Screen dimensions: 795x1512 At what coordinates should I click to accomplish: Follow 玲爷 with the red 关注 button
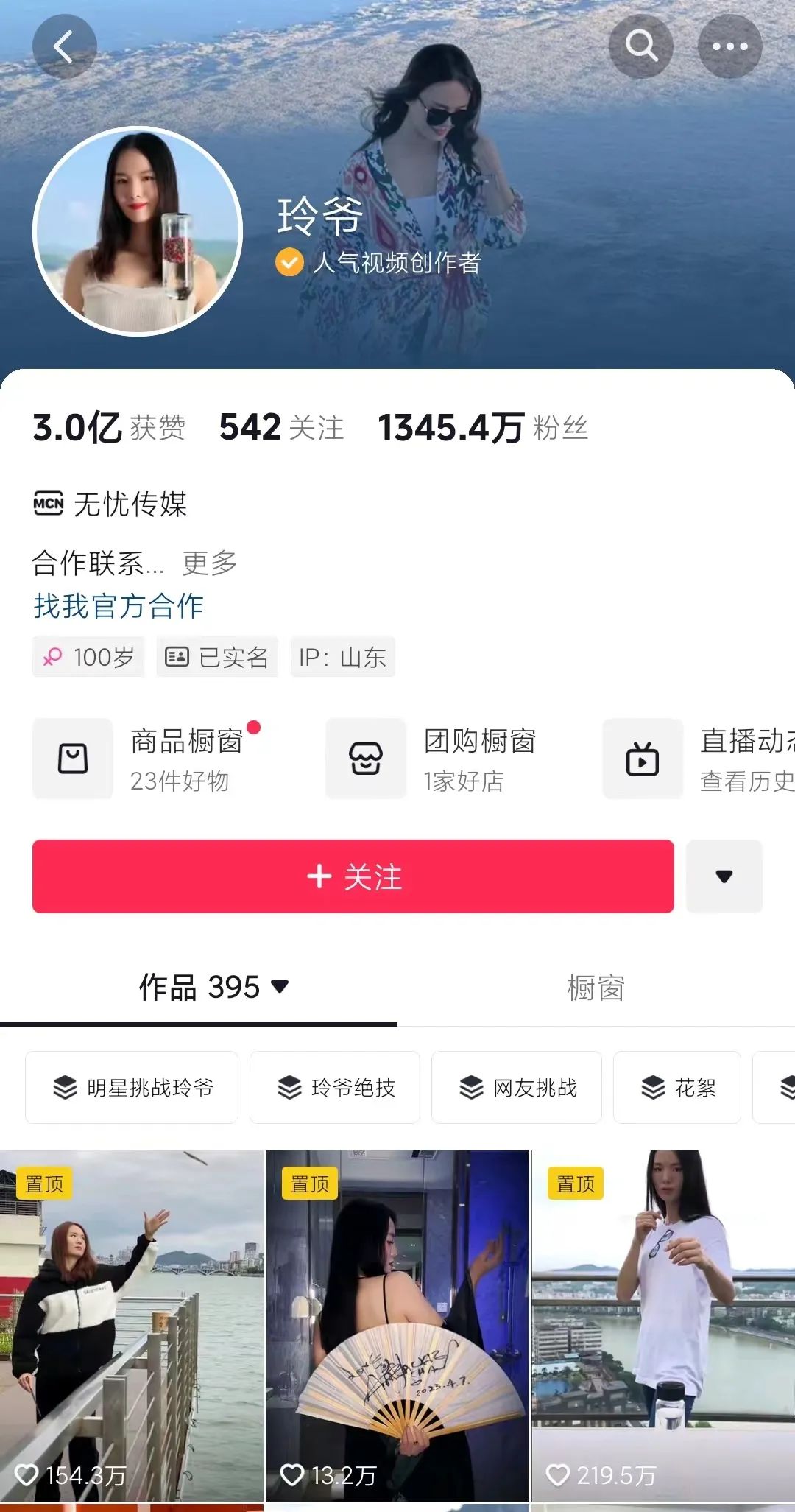pos(353,876)
